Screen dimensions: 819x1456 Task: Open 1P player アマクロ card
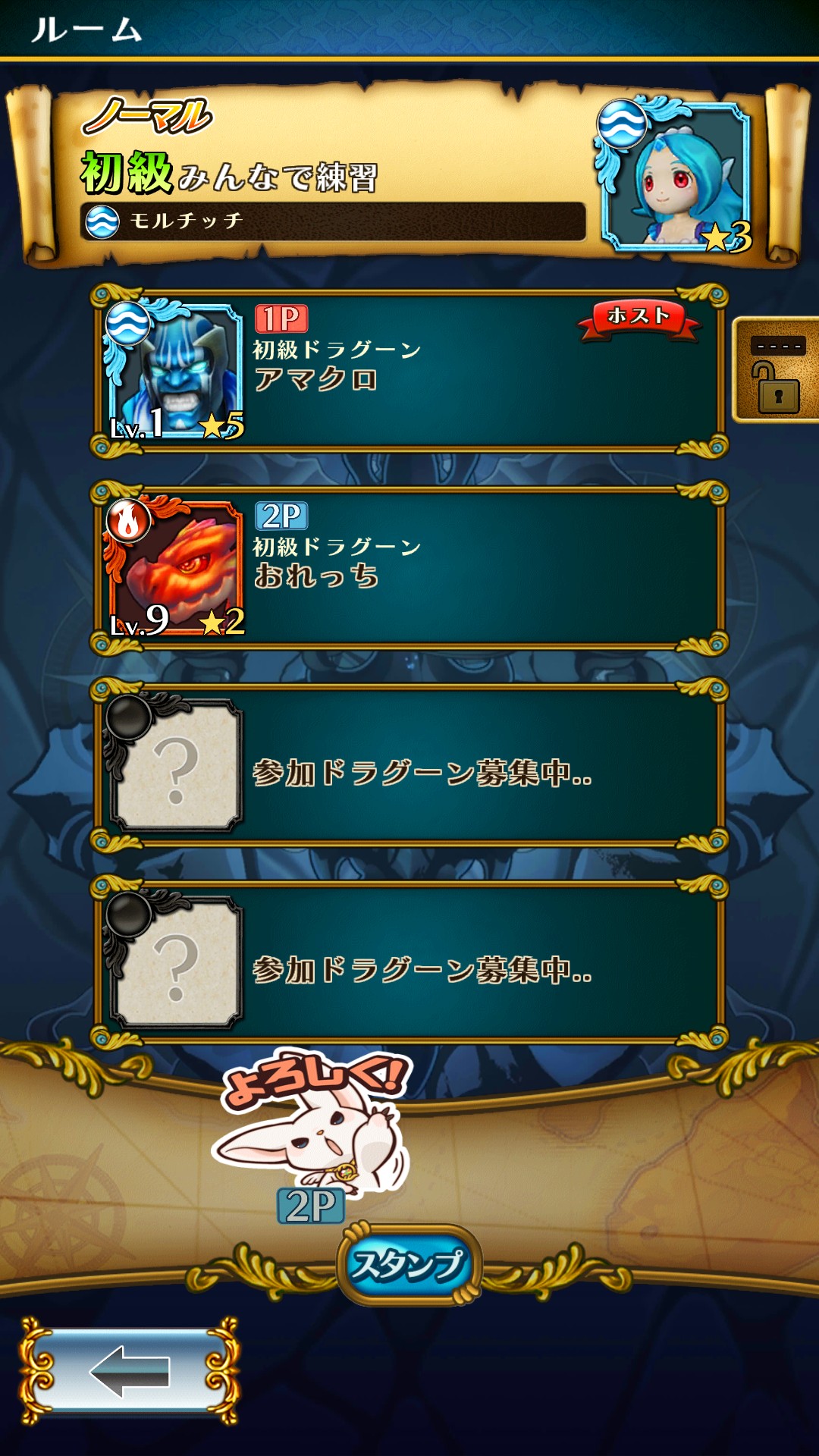coord(409,372)
